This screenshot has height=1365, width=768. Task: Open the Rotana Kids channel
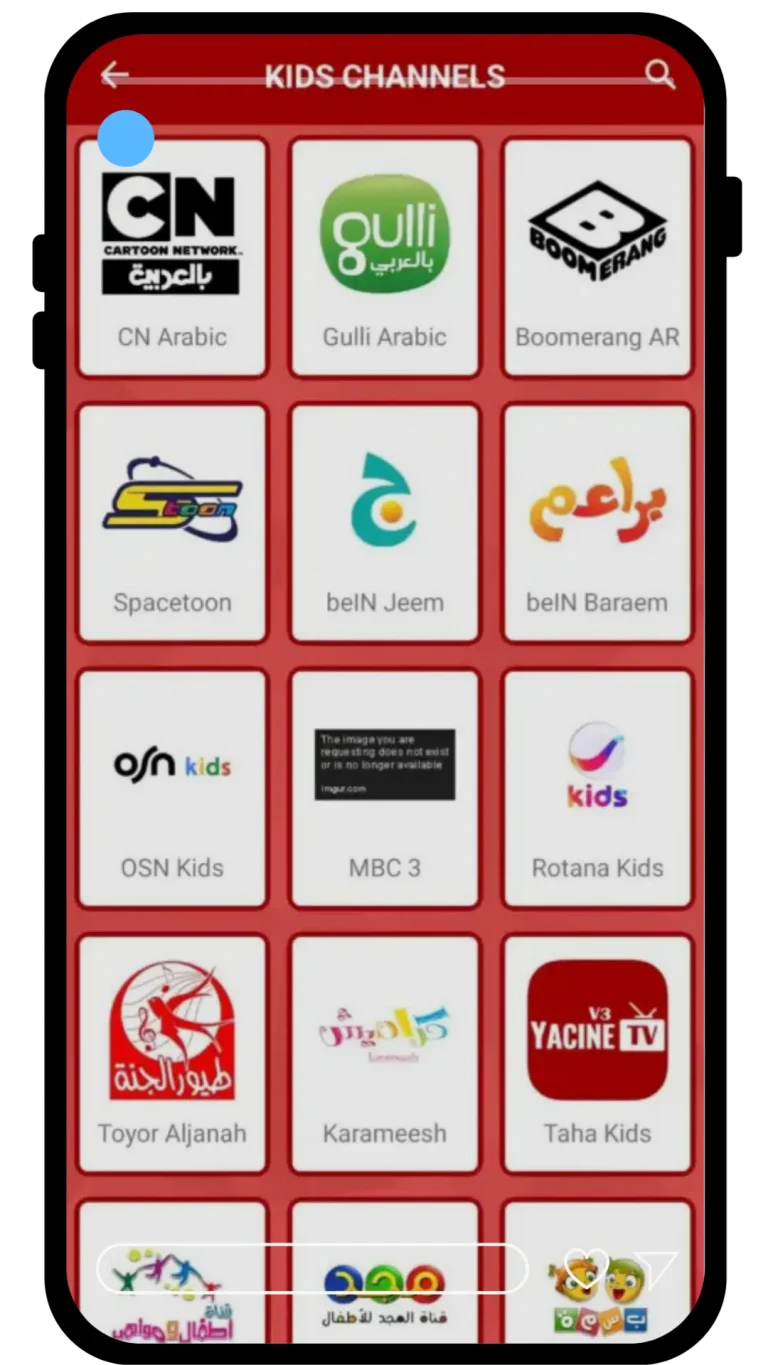click(597, 763)
